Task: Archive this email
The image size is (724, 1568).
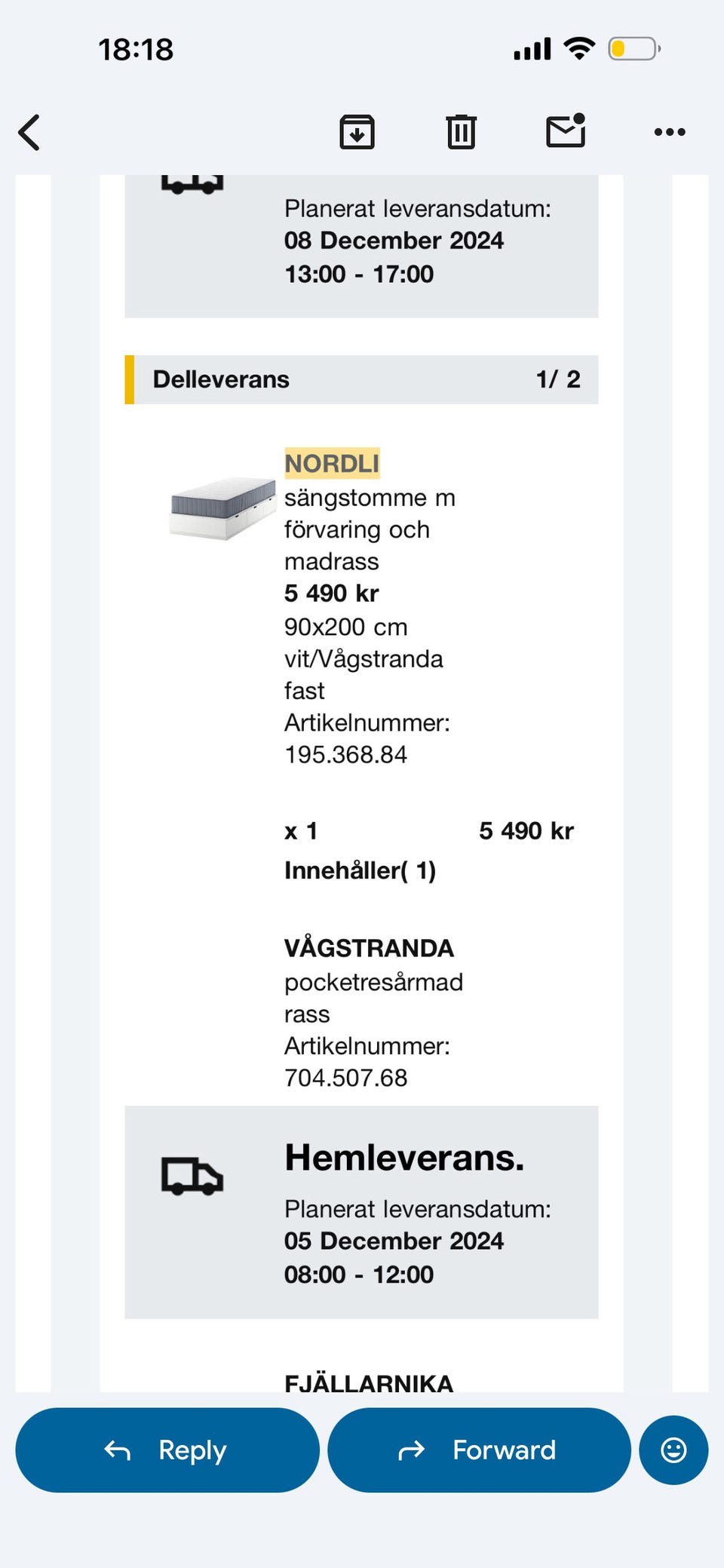Action: click(357, 132)
